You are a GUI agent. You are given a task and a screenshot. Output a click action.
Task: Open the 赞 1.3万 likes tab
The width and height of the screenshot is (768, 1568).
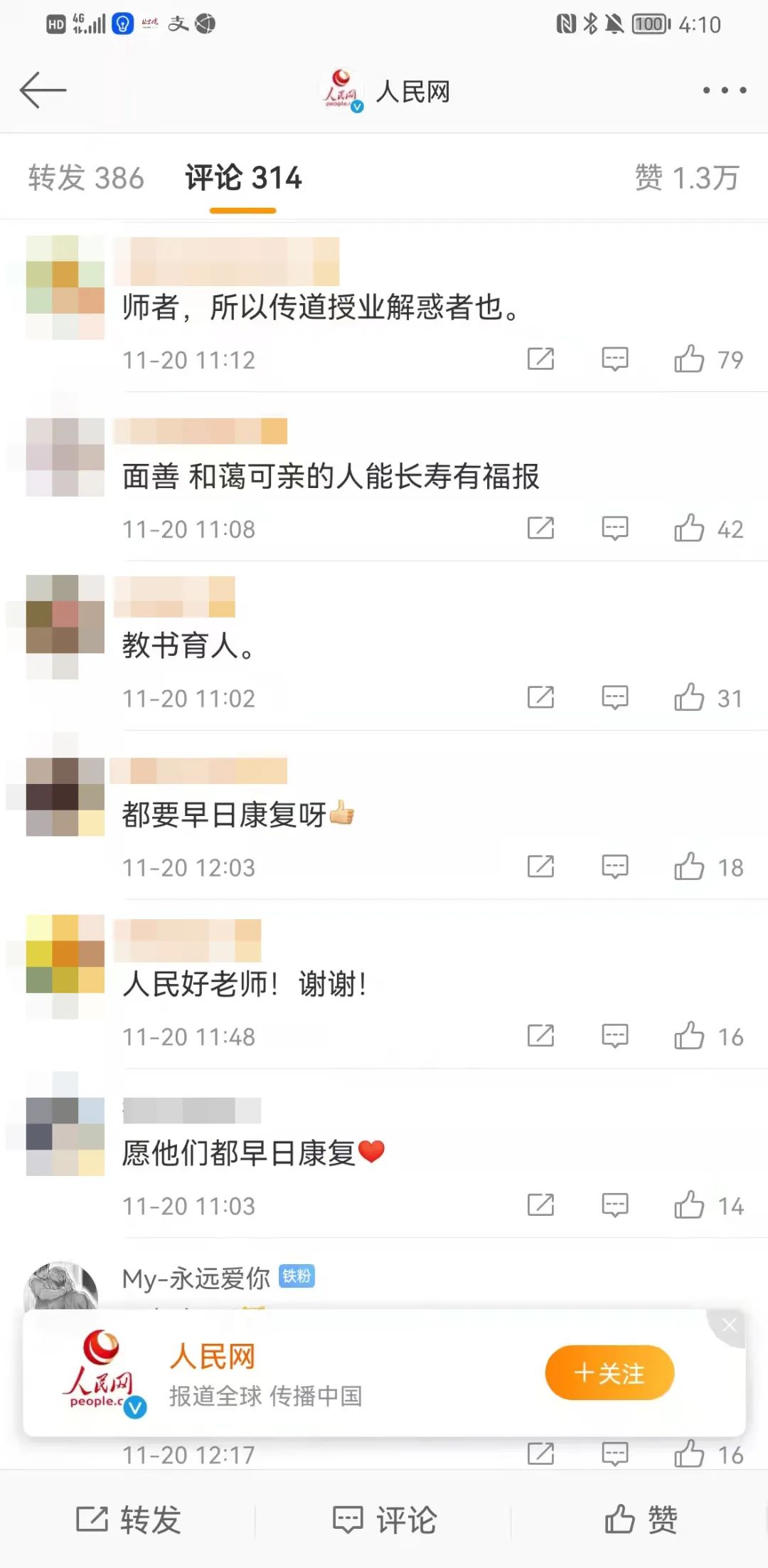686,178
